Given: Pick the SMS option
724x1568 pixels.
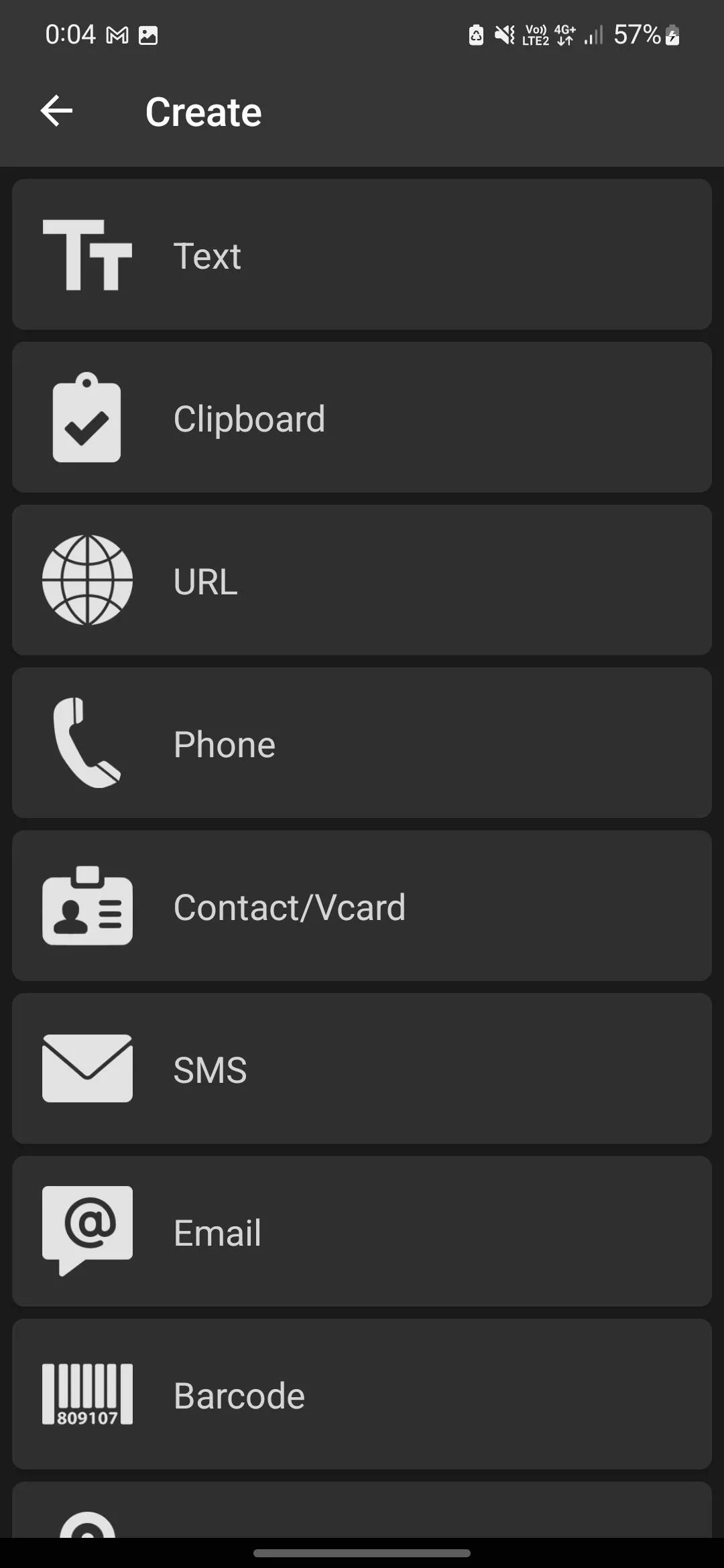Looking at the screenshot, I should 362,1069.
